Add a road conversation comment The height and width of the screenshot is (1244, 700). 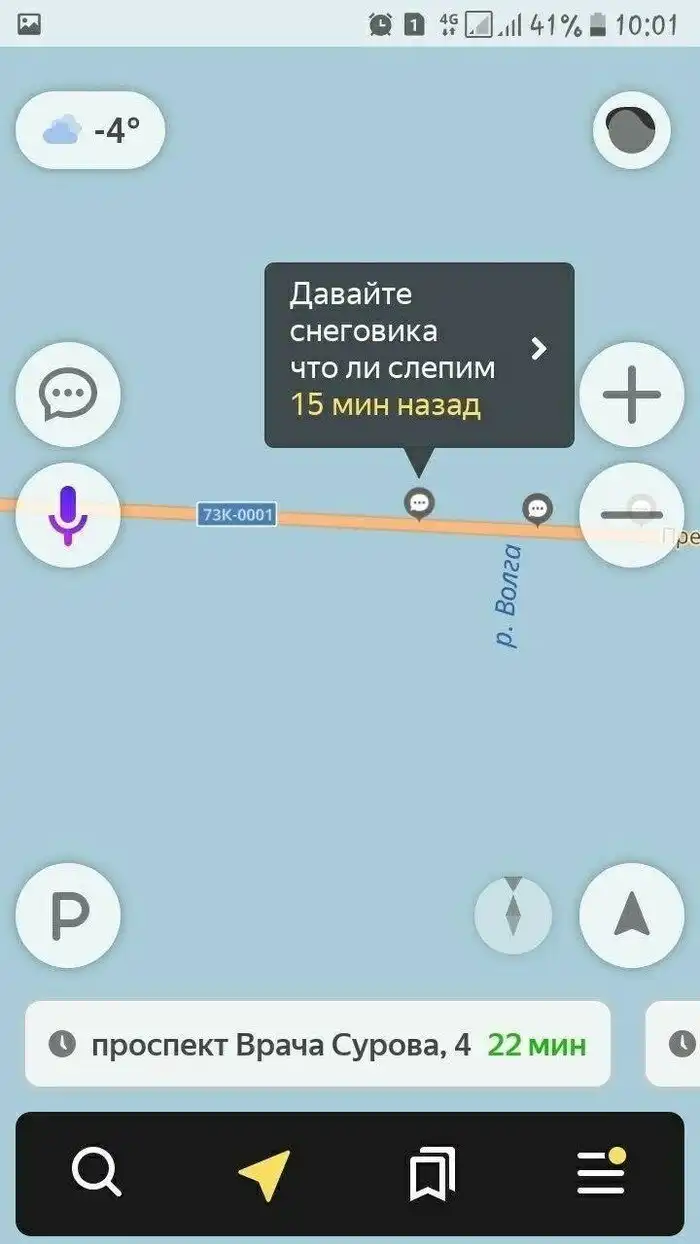pyautogui.click(x=68, y=394)
